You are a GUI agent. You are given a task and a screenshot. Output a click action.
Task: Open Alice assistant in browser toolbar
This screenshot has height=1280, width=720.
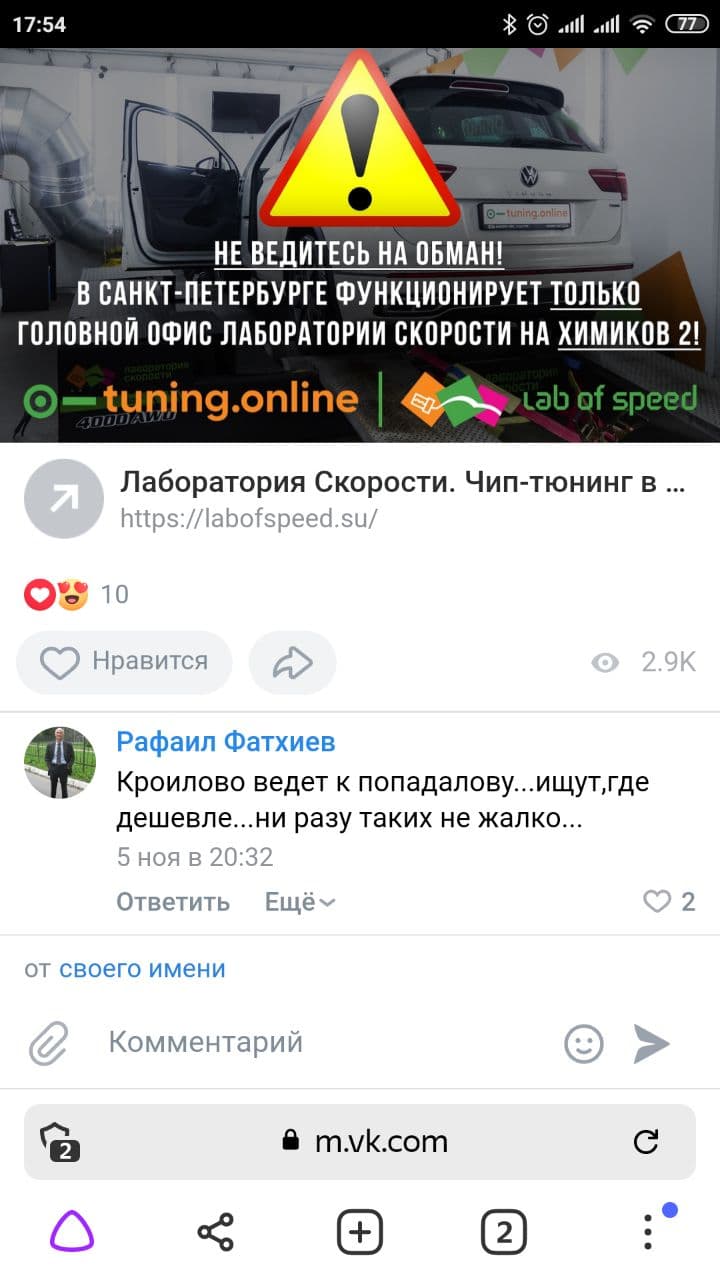coord(72,1232)
